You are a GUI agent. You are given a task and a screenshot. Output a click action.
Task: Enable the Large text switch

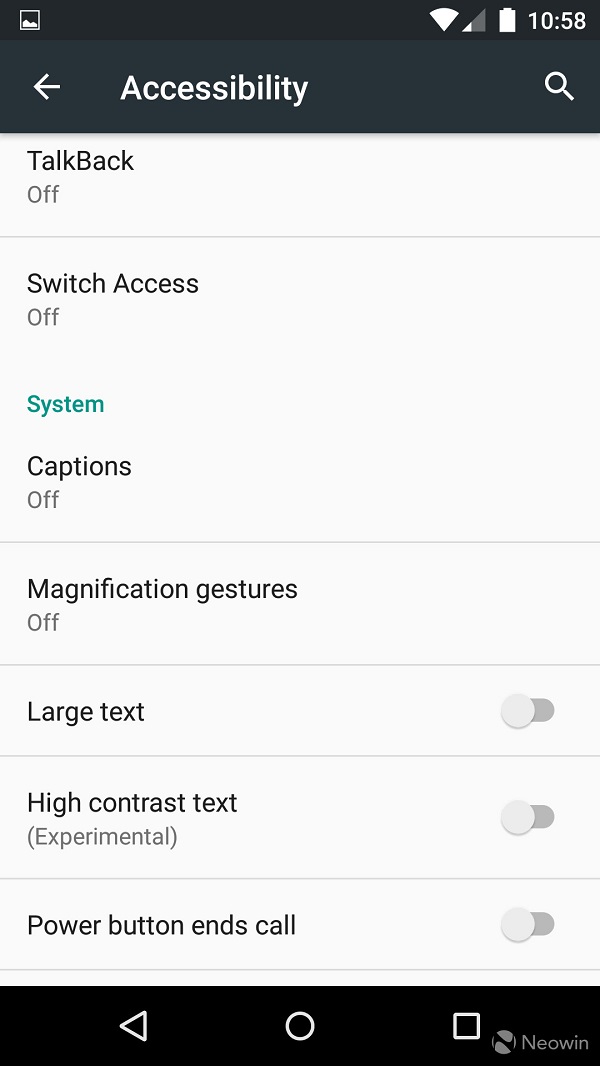tap(527, 711)
